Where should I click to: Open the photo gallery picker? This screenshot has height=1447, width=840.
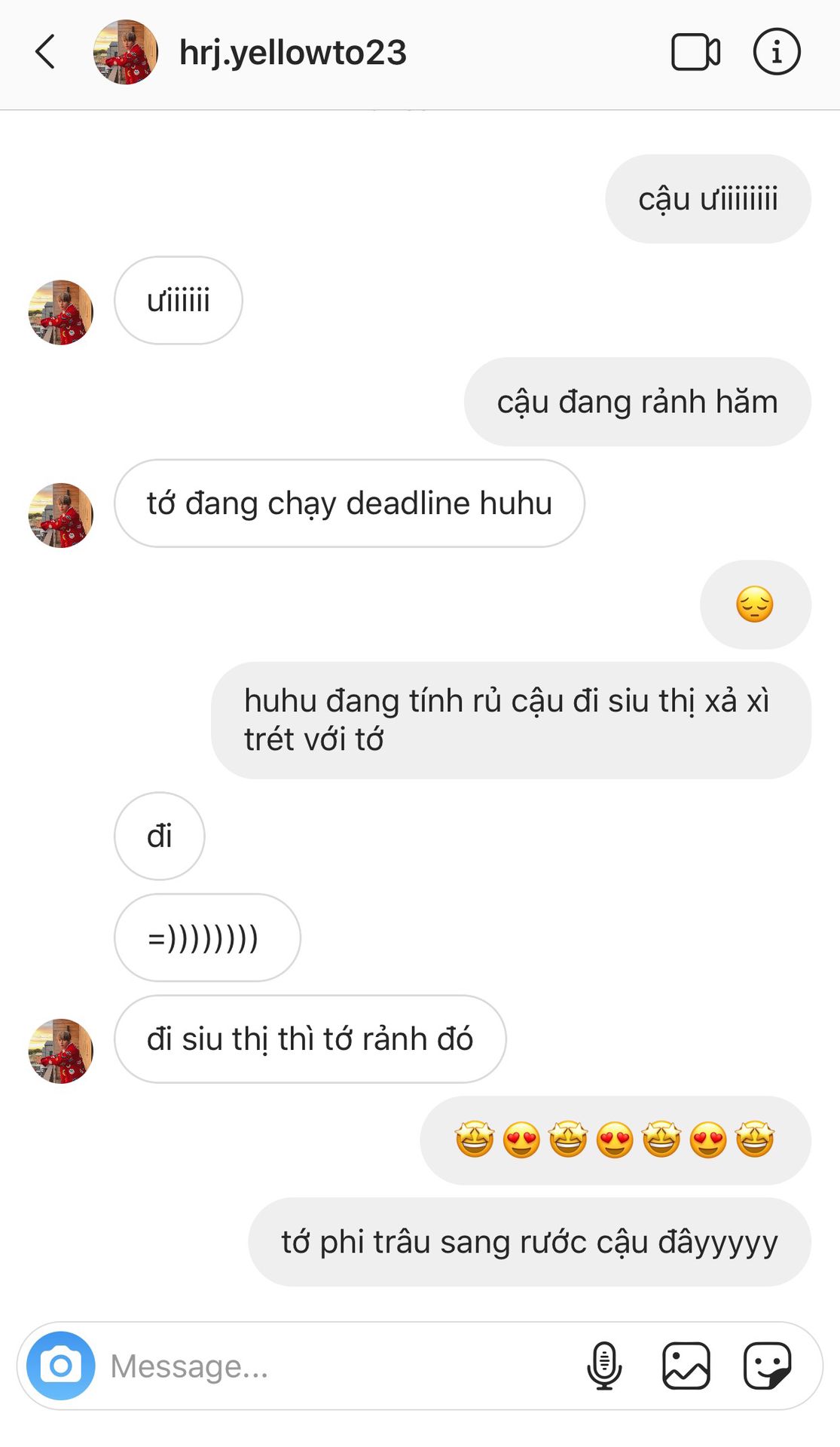click(x=686, y=1366)
